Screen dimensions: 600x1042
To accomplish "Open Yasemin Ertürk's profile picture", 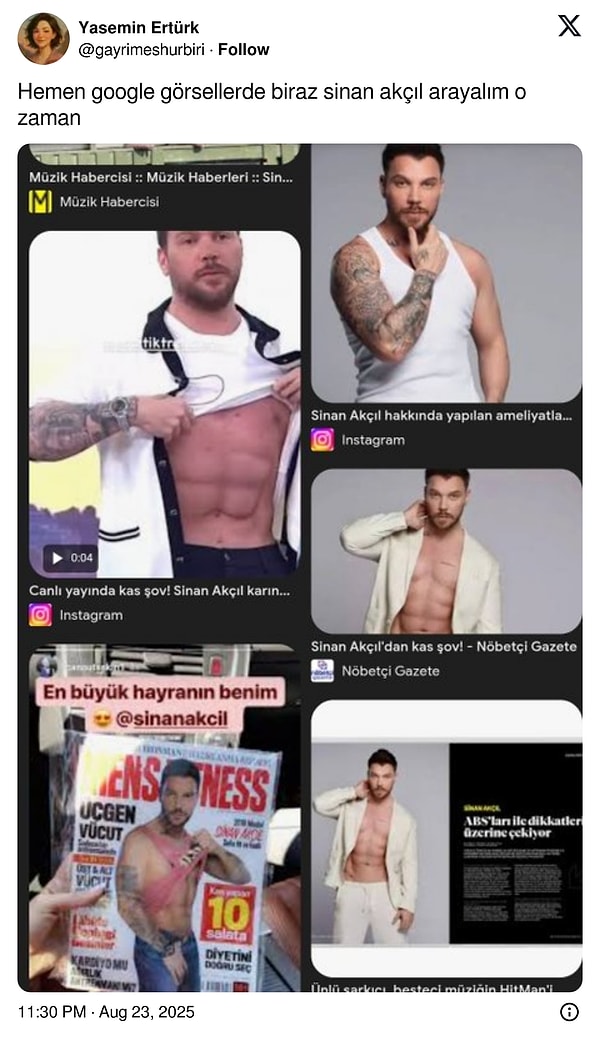I will [43, 38].
